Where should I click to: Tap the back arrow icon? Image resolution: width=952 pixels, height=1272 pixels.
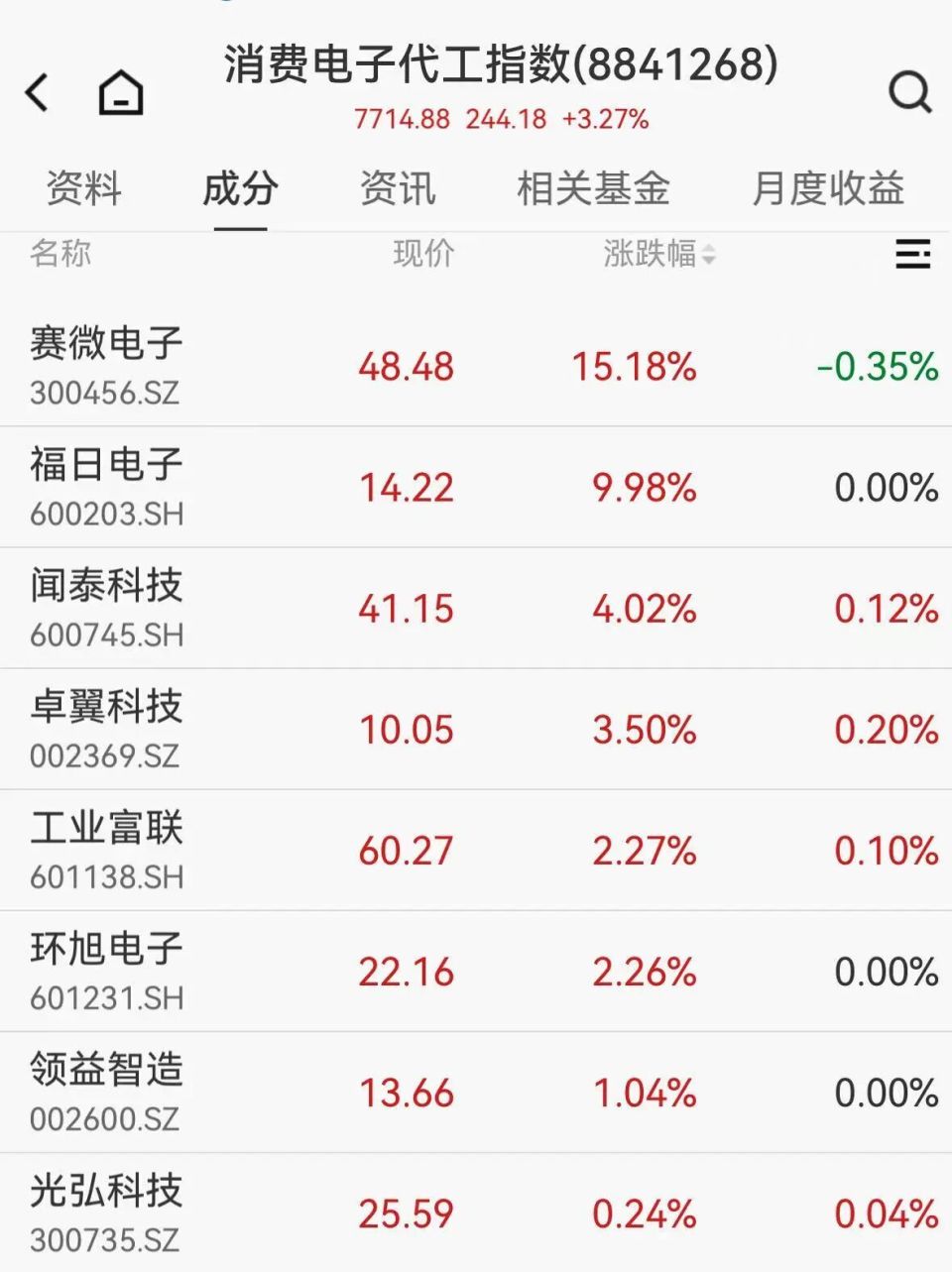point(36,91)
